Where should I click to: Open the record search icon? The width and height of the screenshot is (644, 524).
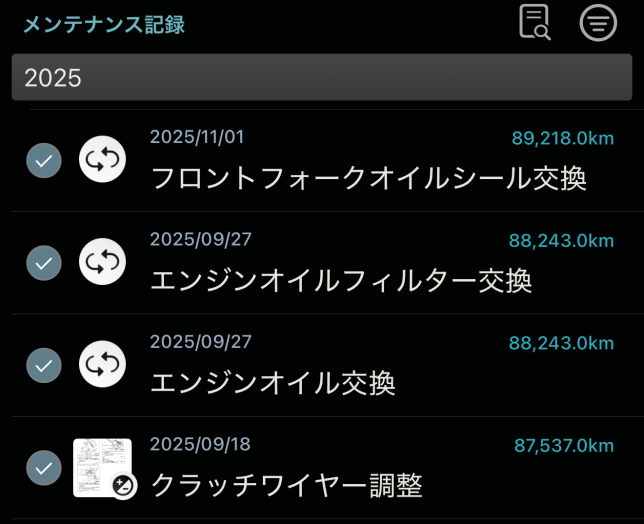coord(535,22)
